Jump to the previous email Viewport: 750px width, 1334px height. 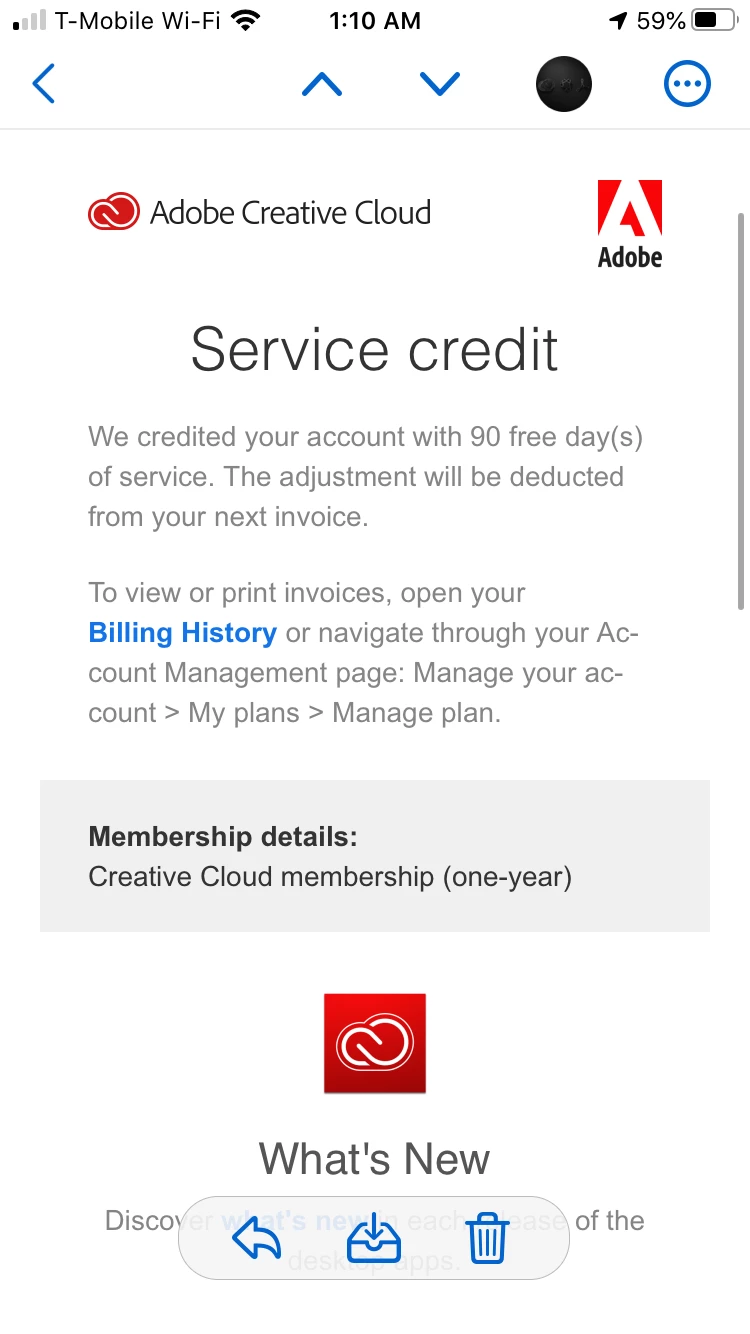tap(321, 84)
